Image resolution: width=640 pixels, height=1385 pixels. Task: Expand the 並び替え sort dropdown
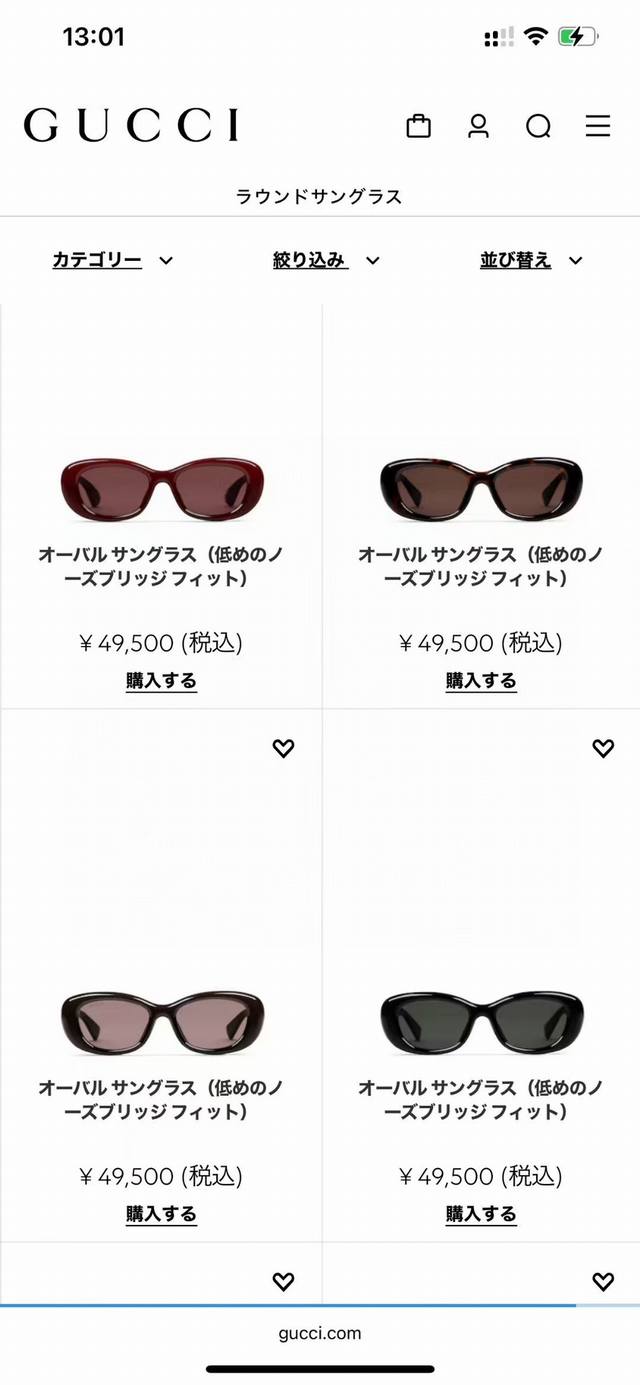click(x=530, y=260)
